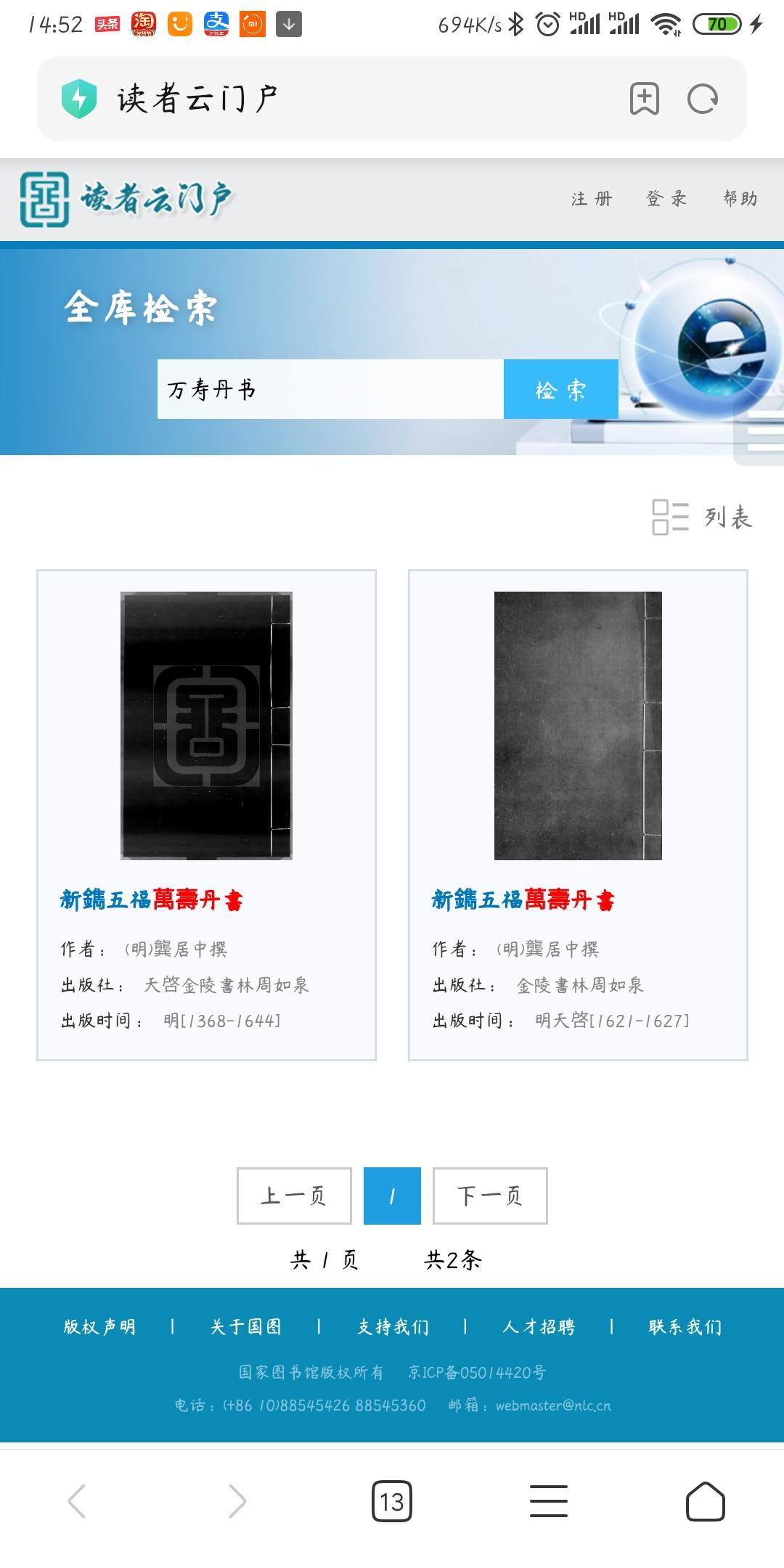The width and height of the screenshot is (784, 1568).
Task: Add this page to bookmarks
Action: pyautogui.click(x=644, y=99)
